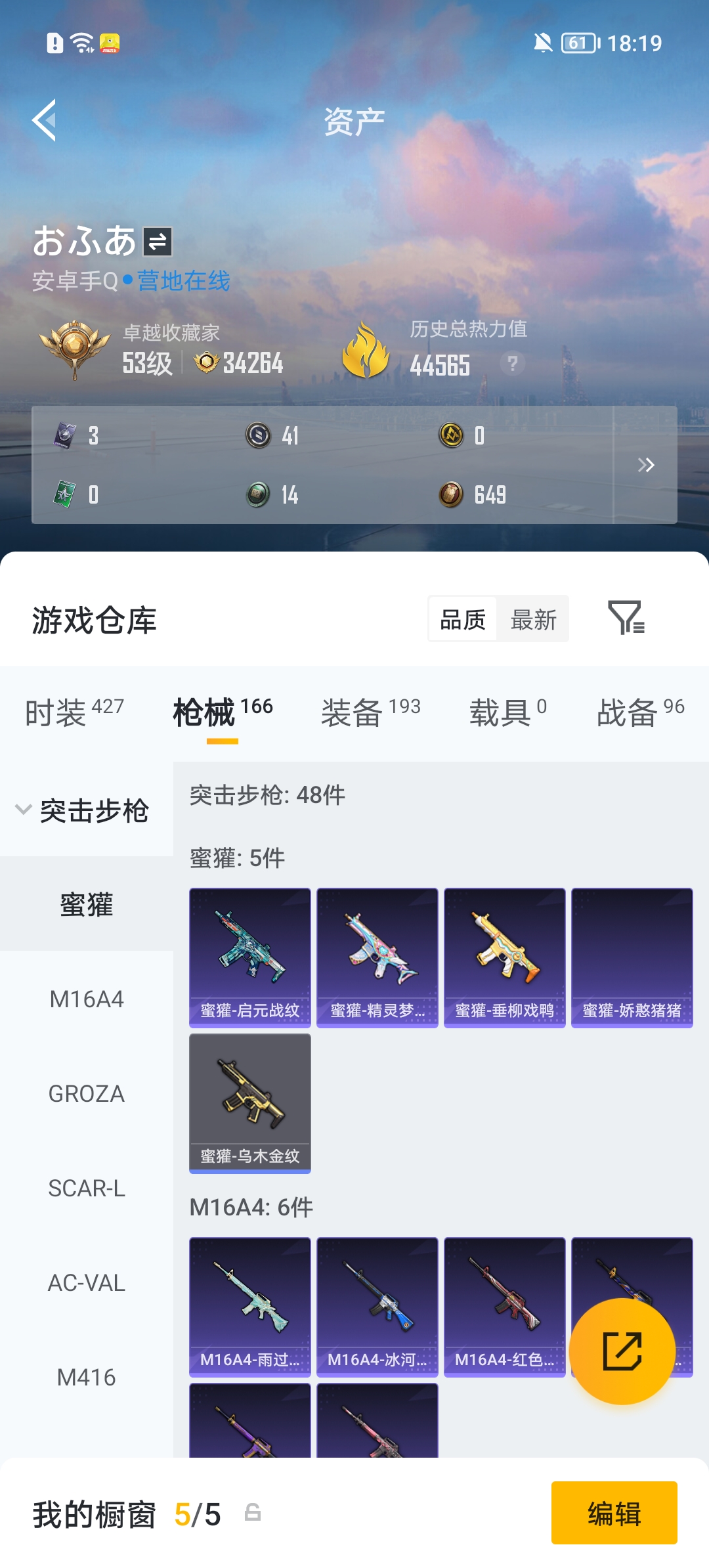Click the account switch icon beside おふあ
The width and height of the screenshot is (709, 1568).
tap(158, 242)
